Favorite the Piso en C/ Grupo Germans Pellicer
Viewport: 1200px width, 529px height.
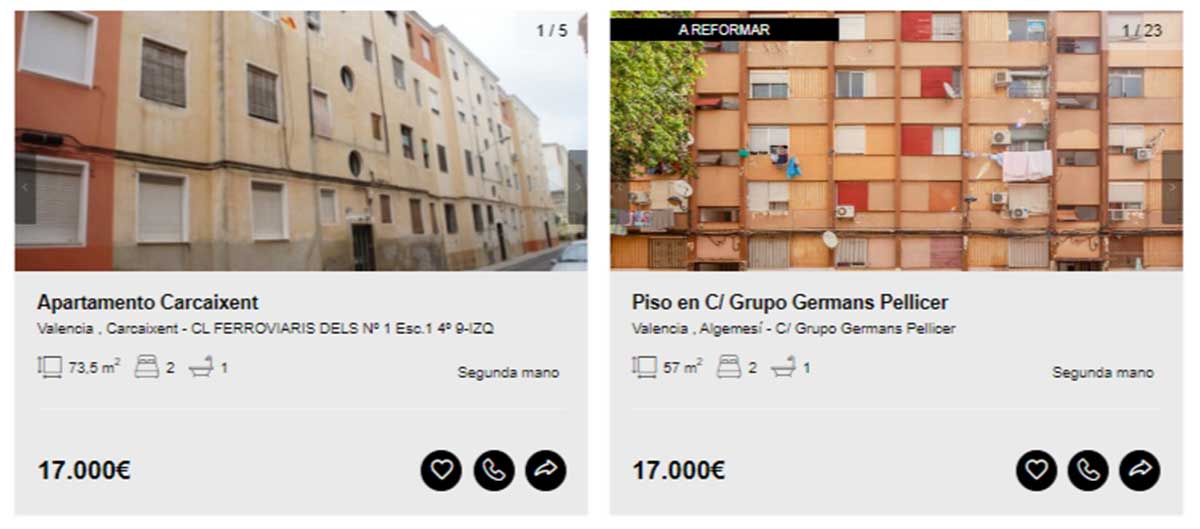click(1036, 470)
